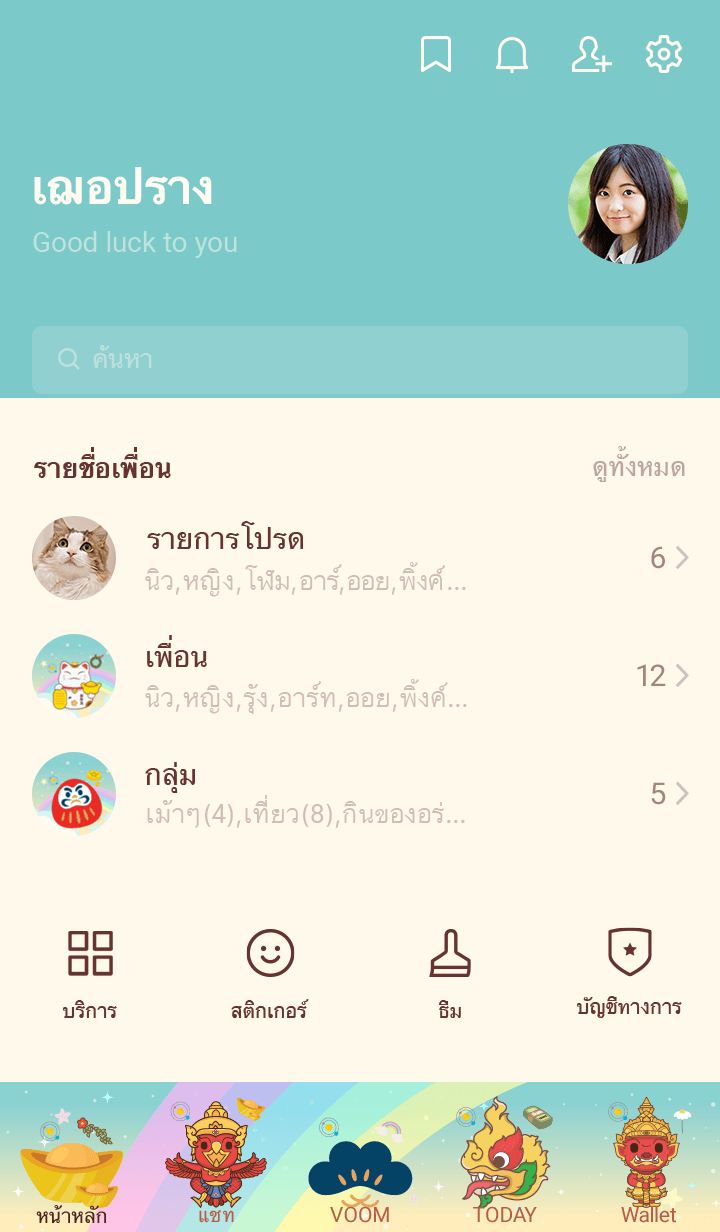Go to the สติกเกอร์ sticker shop

(x=270, y=972)
